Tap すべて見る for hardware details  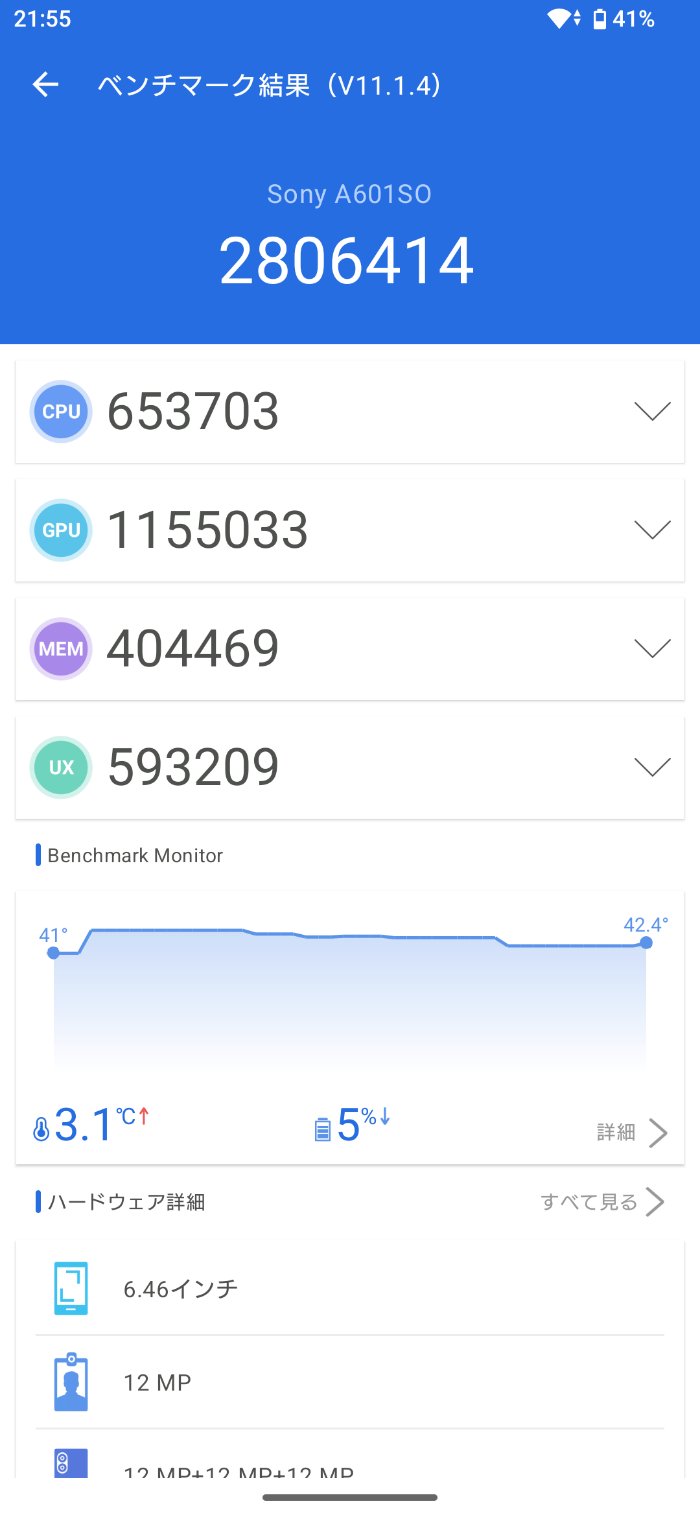click(602, 1202)
